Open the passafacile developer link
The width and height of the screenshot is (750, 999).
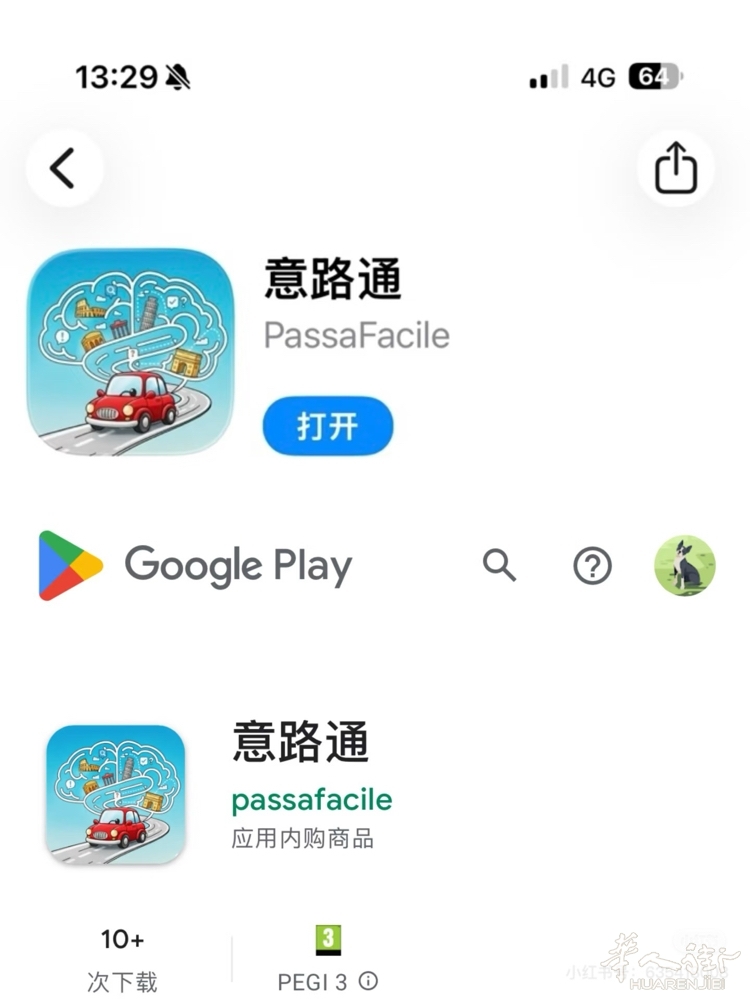point(311,800)
